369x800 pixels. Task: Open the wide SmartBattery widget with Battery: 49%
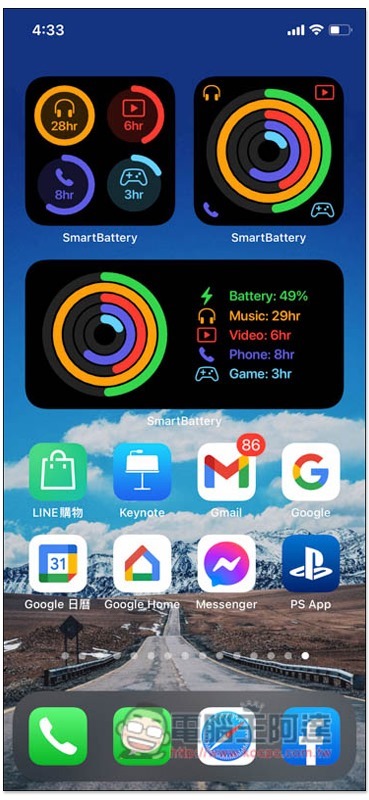click(184, 334)
